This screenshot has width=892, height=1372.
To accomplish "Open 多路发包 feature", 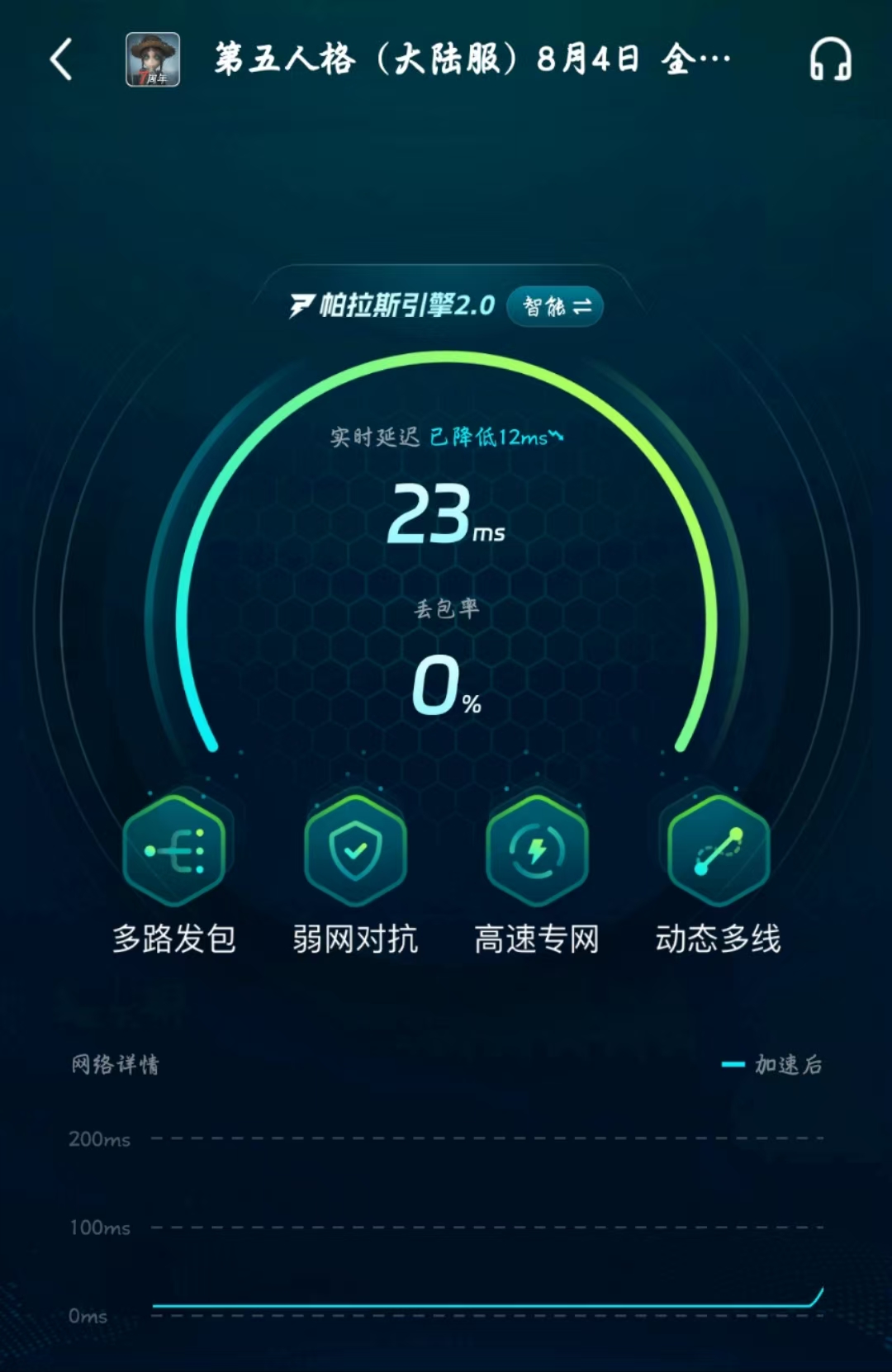I will 174,850.
